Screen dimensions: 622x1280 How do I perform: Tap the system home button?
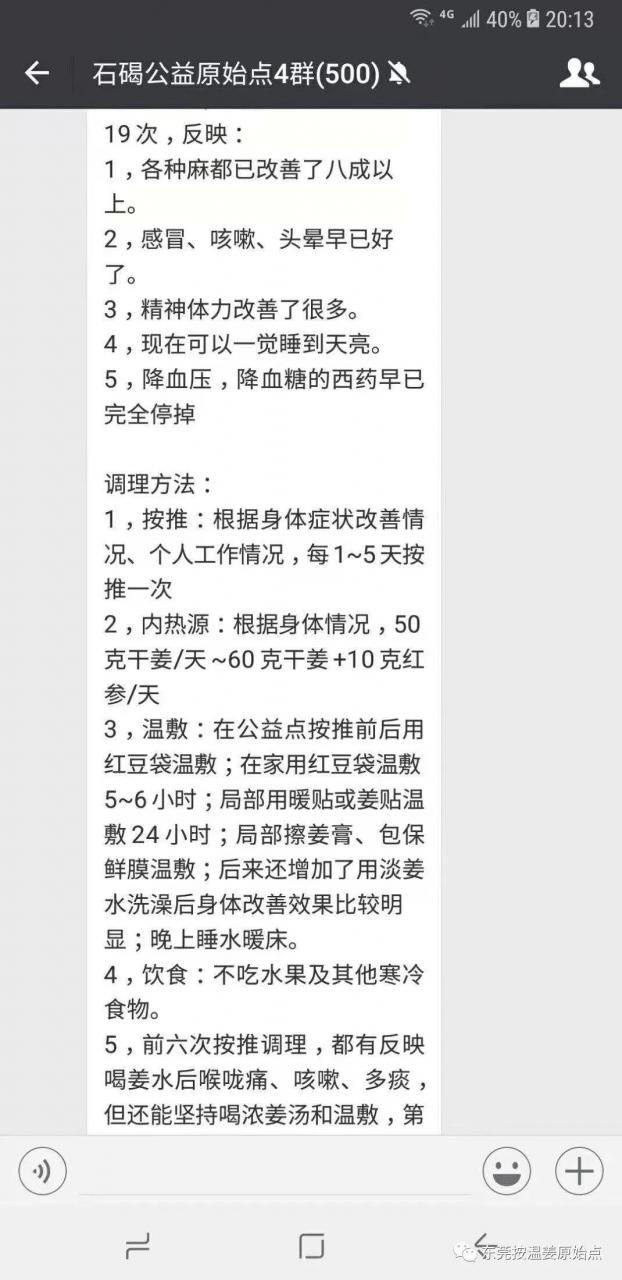click(x=311, y=1246)
